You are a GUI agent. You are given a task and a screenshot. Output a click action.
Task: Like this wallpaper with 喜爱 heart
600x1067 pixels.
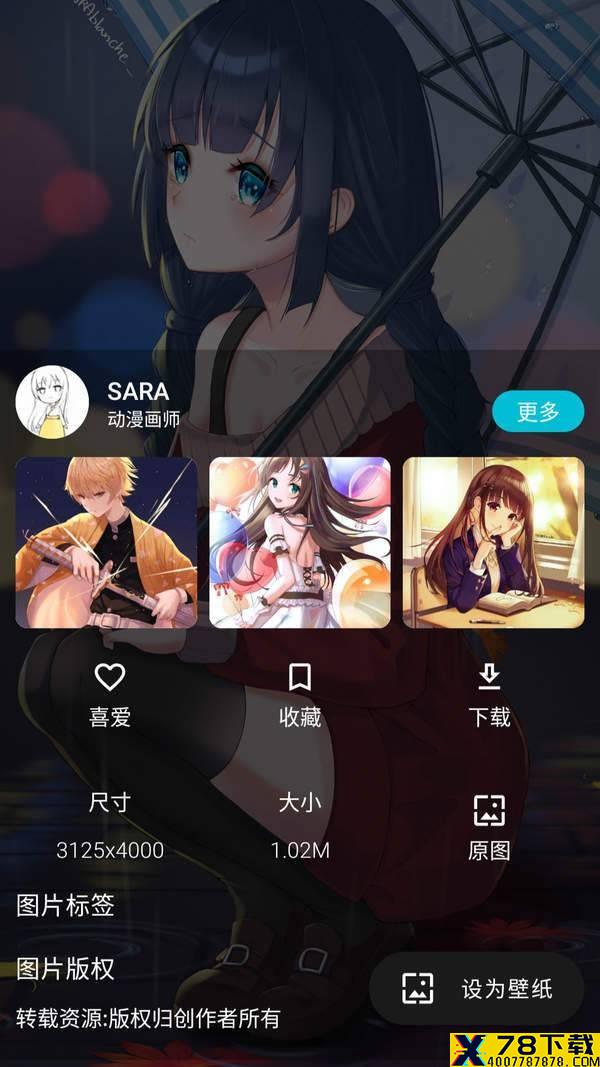(110, 695)
